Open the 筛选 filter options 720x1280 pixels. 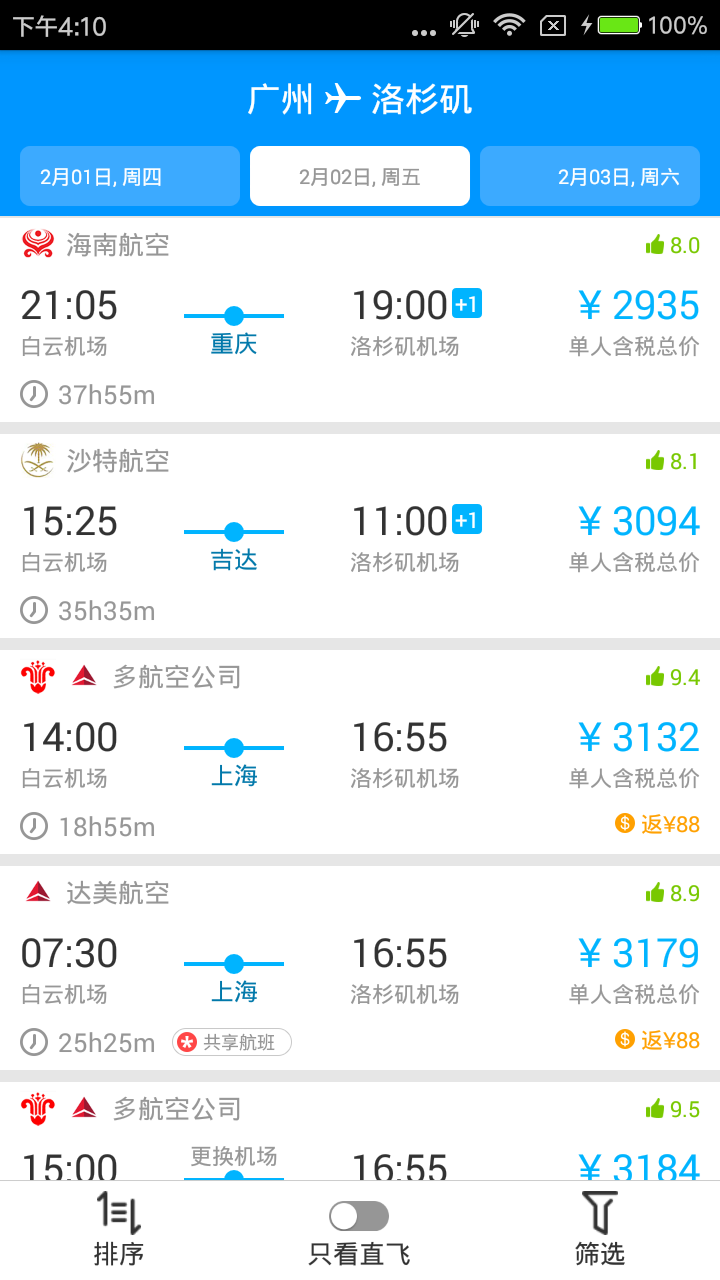tap(600, 1230)
